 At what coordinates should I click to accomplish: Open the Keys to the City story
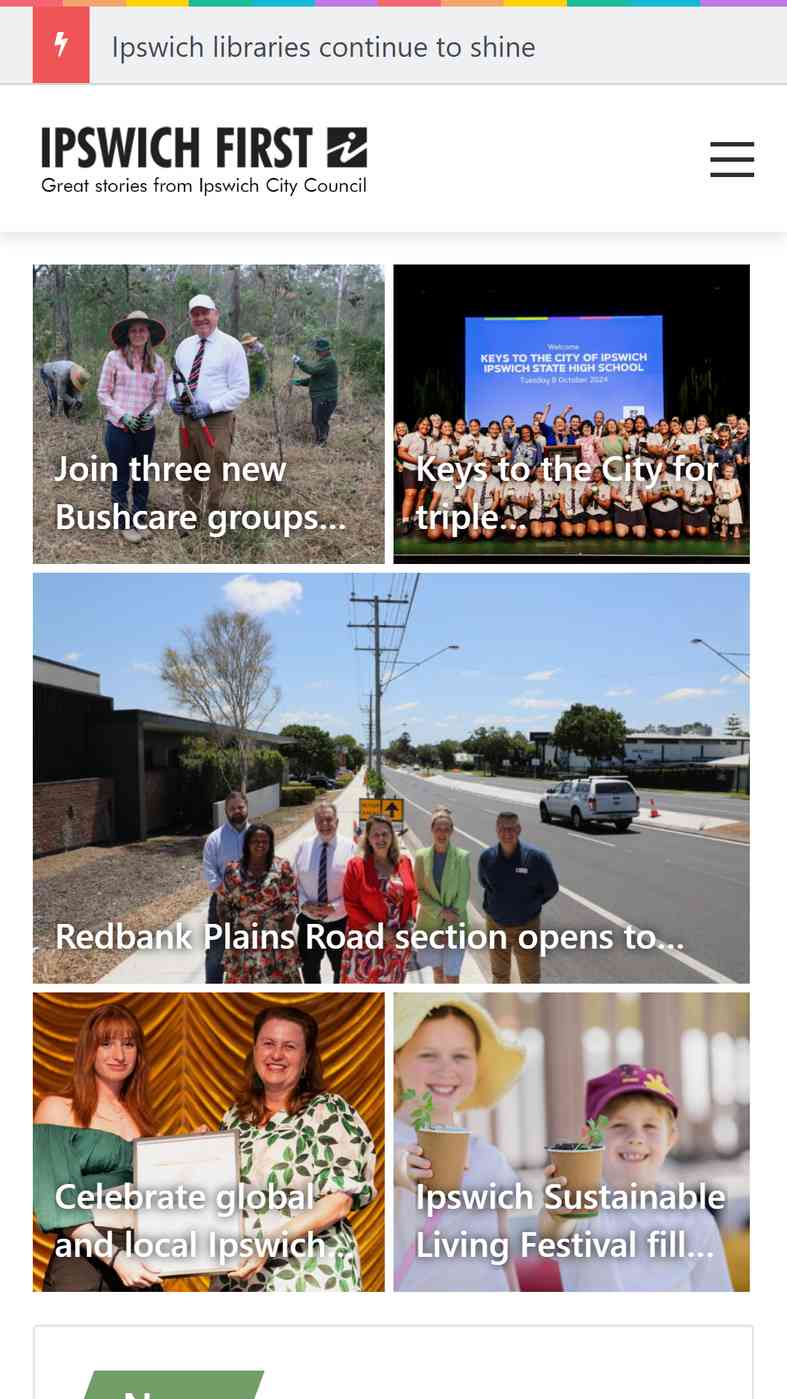(571, 414)
